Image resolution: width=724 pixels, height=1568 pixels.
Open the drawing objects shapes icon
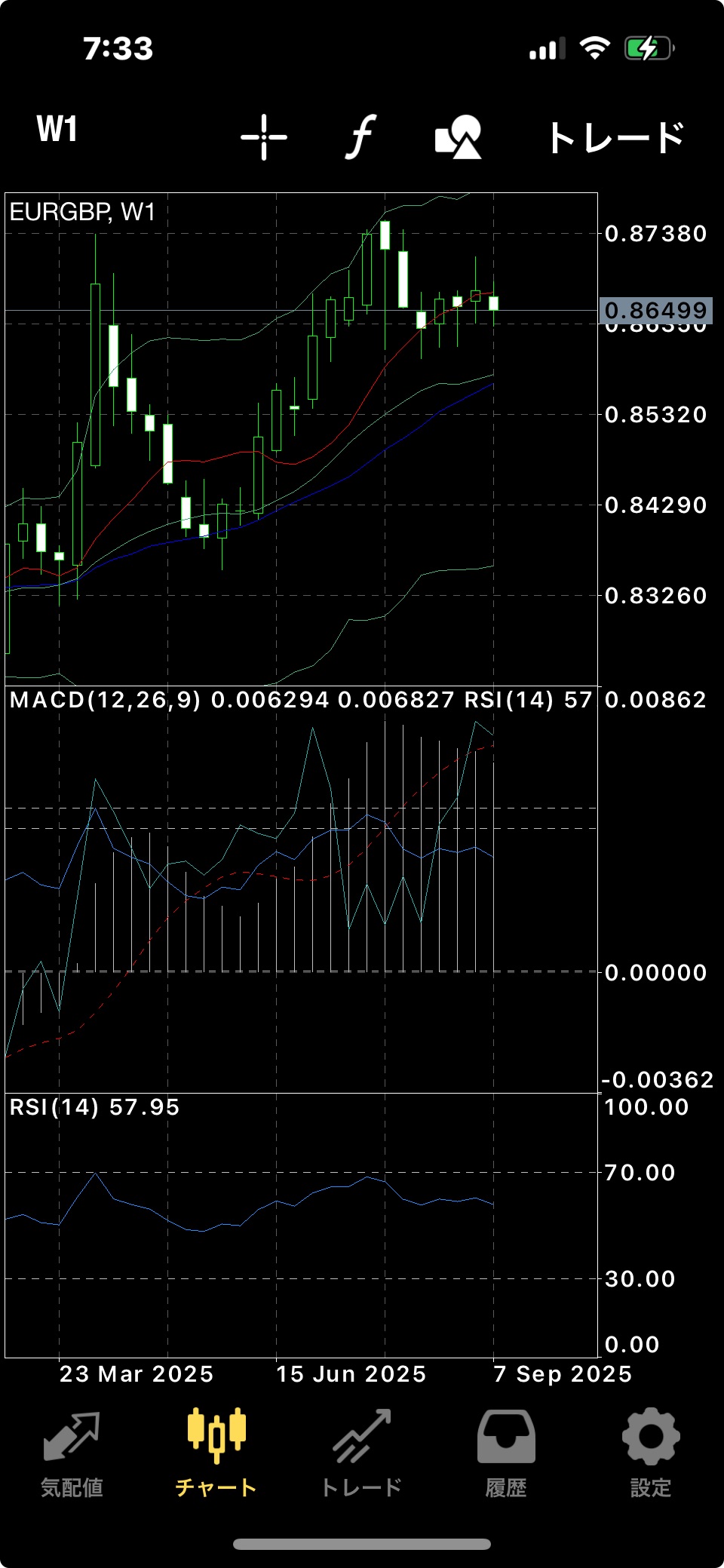(458, 137)
